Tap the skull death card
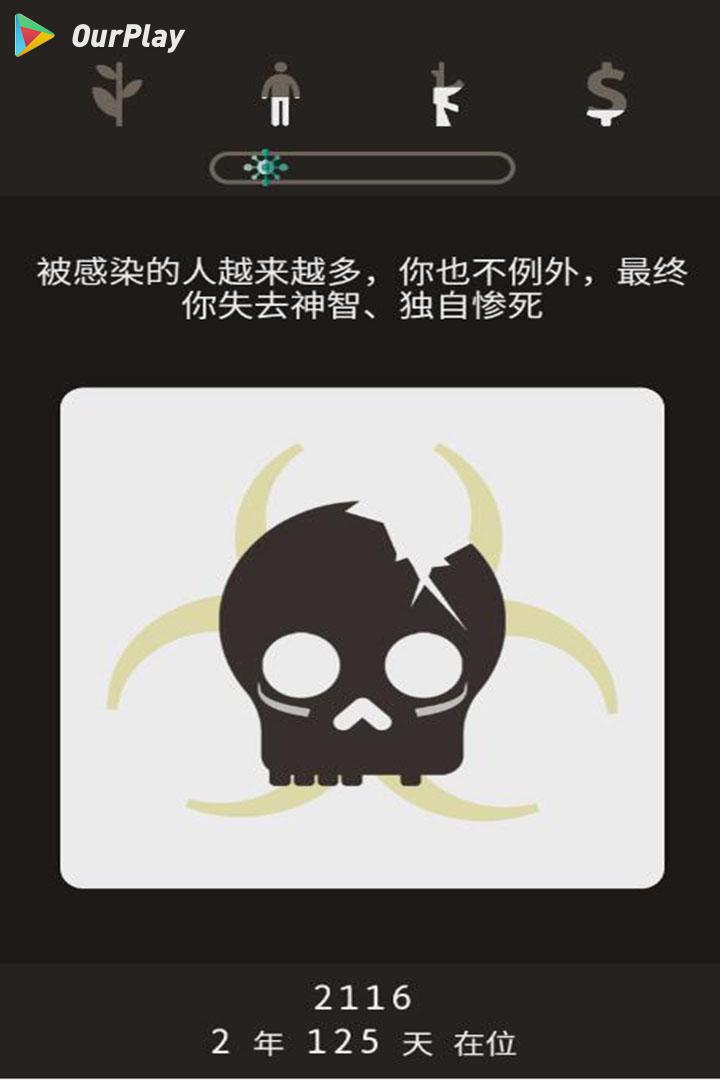This screenshot has width=720, height=1080. [362, 638]
